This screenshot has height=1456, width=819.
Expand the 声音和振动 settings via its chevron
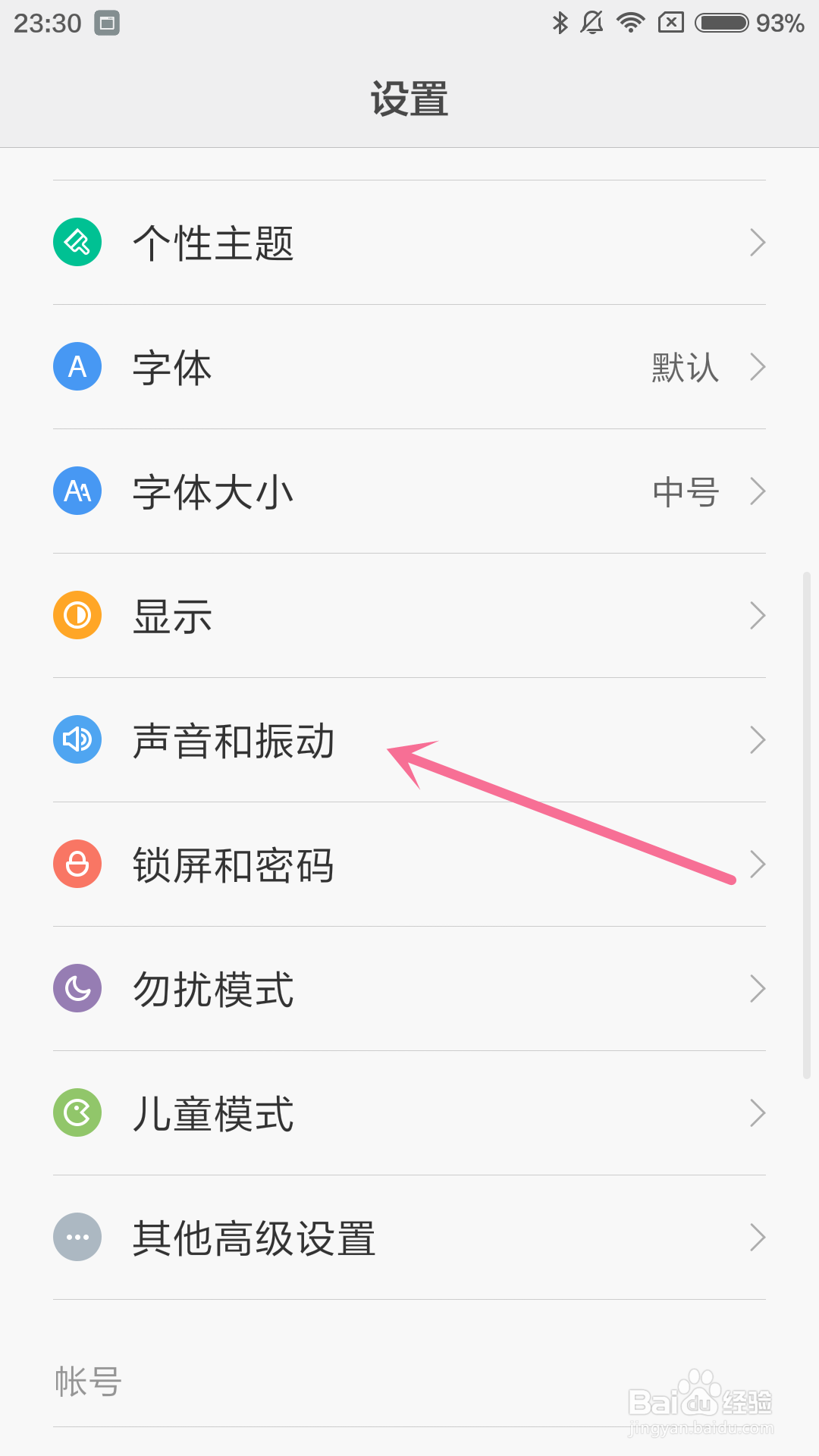(758, 739)
